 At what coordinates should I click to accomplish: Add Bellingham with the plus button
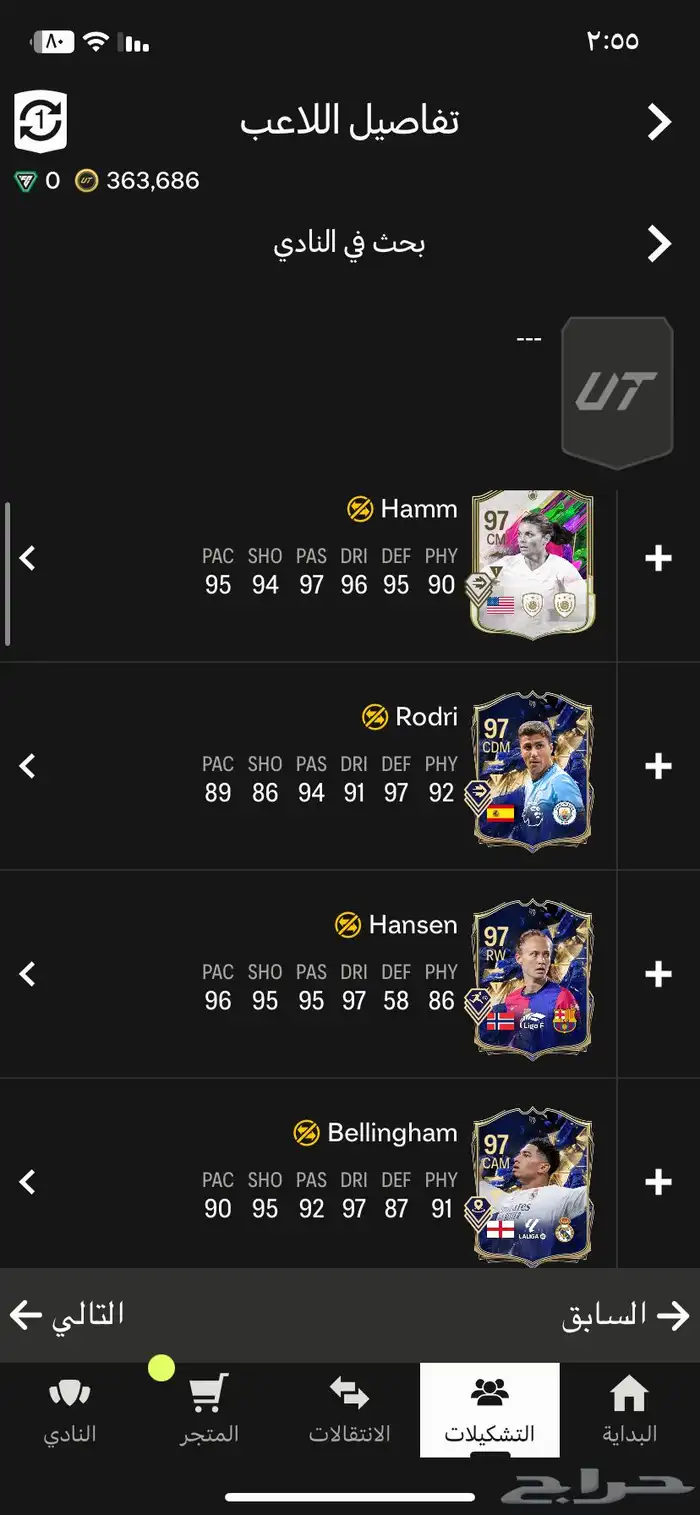(x=658, y=1182)
